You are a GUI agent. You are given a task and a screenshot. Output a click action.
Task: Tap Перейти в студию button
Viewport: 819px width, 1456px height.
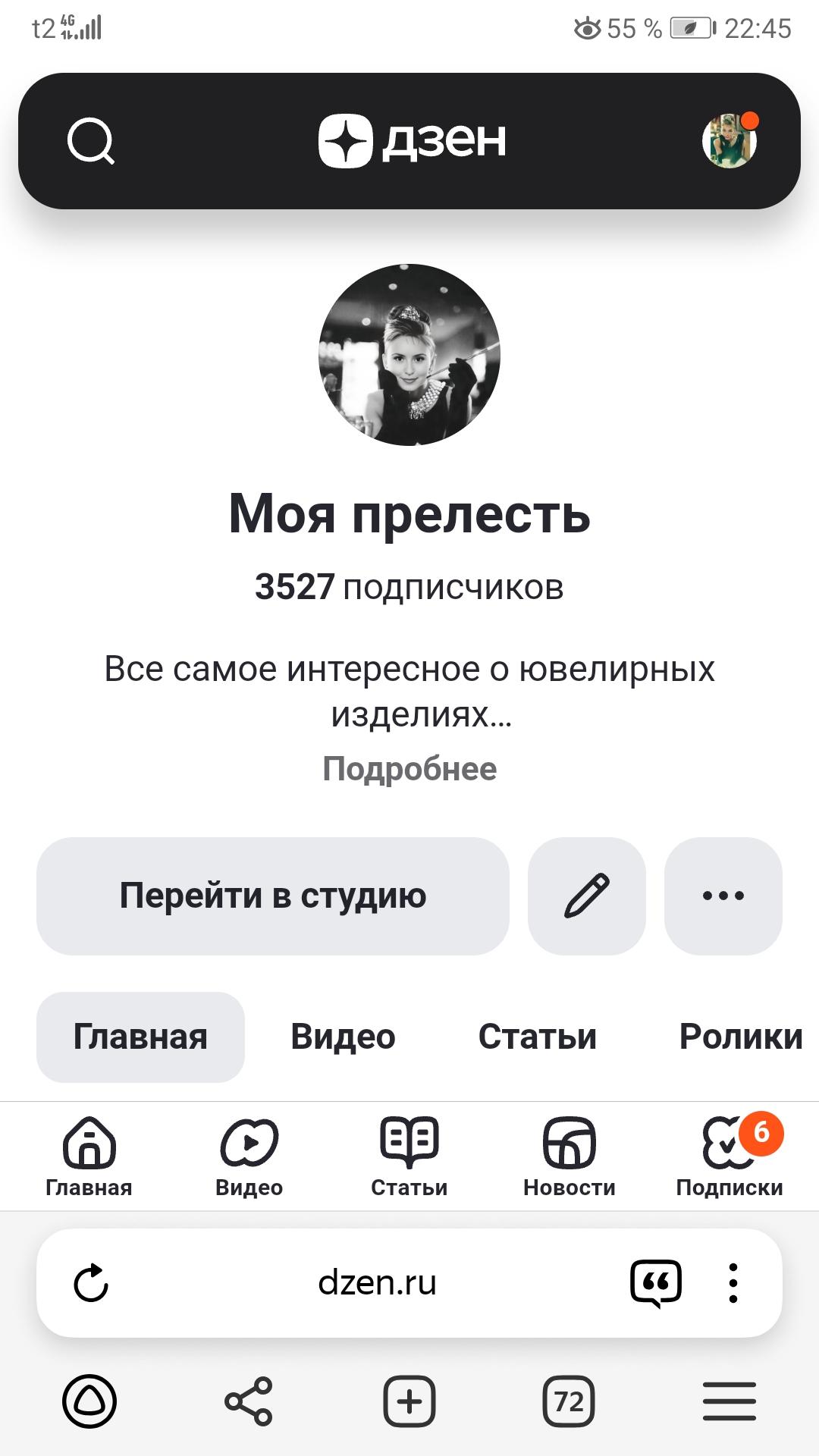(x=273, y=896)
